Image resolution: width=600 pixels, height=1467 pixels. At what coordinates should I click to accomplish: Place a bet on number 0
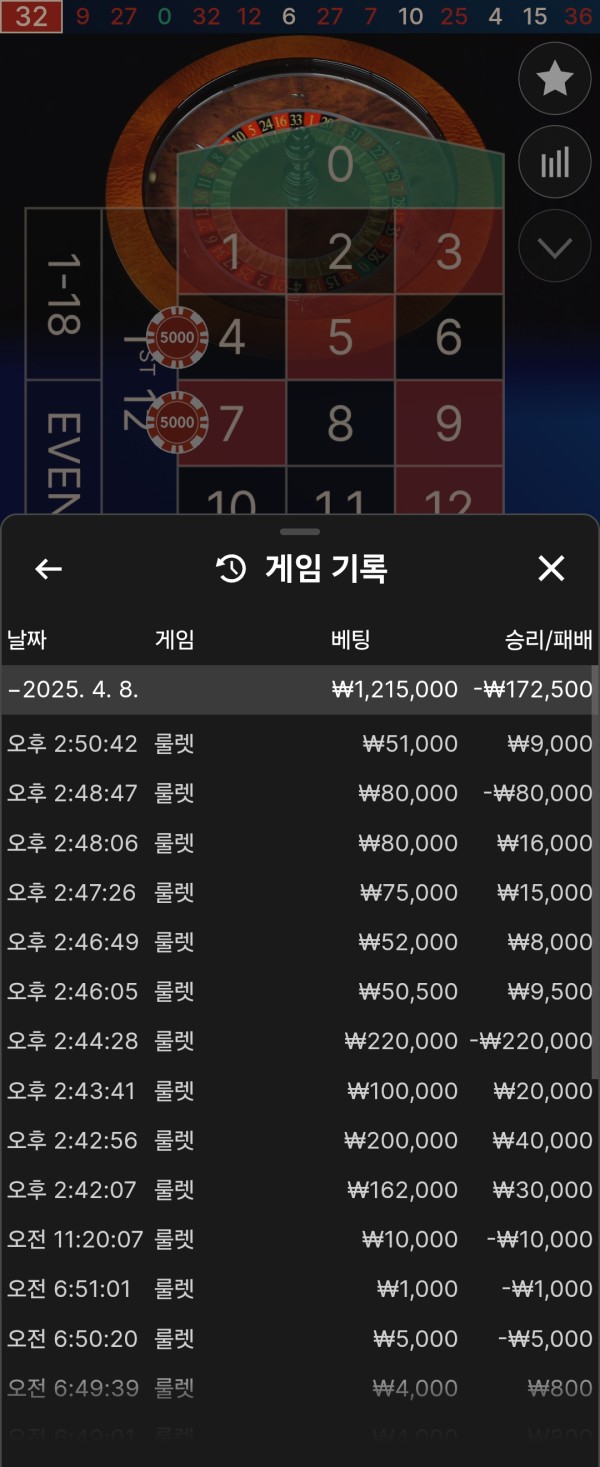pyautogui.click(x=340, y=167)
